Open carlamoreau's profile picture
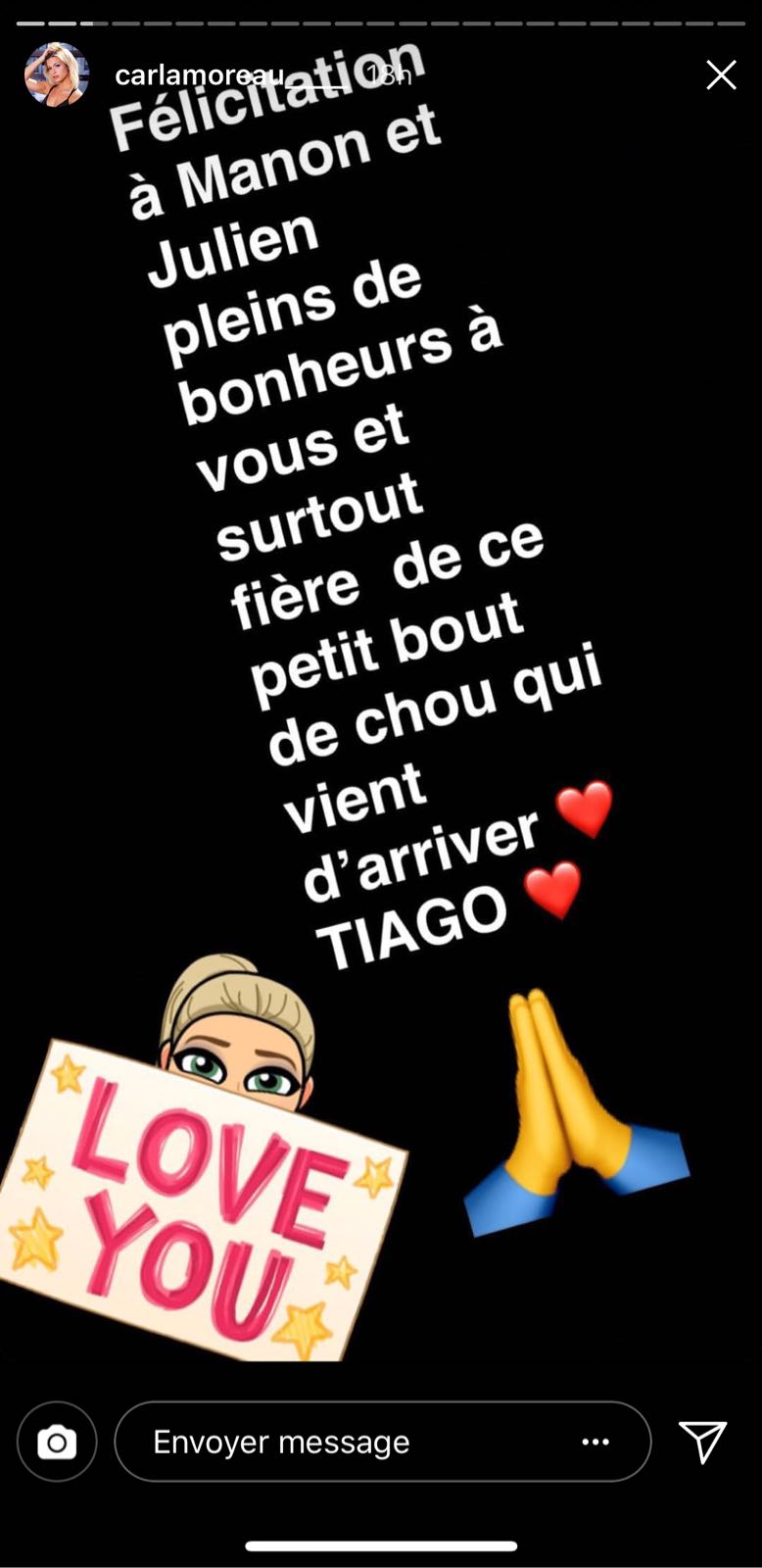The height and width of the screenshot is (1568, 762). click(56, 74)
